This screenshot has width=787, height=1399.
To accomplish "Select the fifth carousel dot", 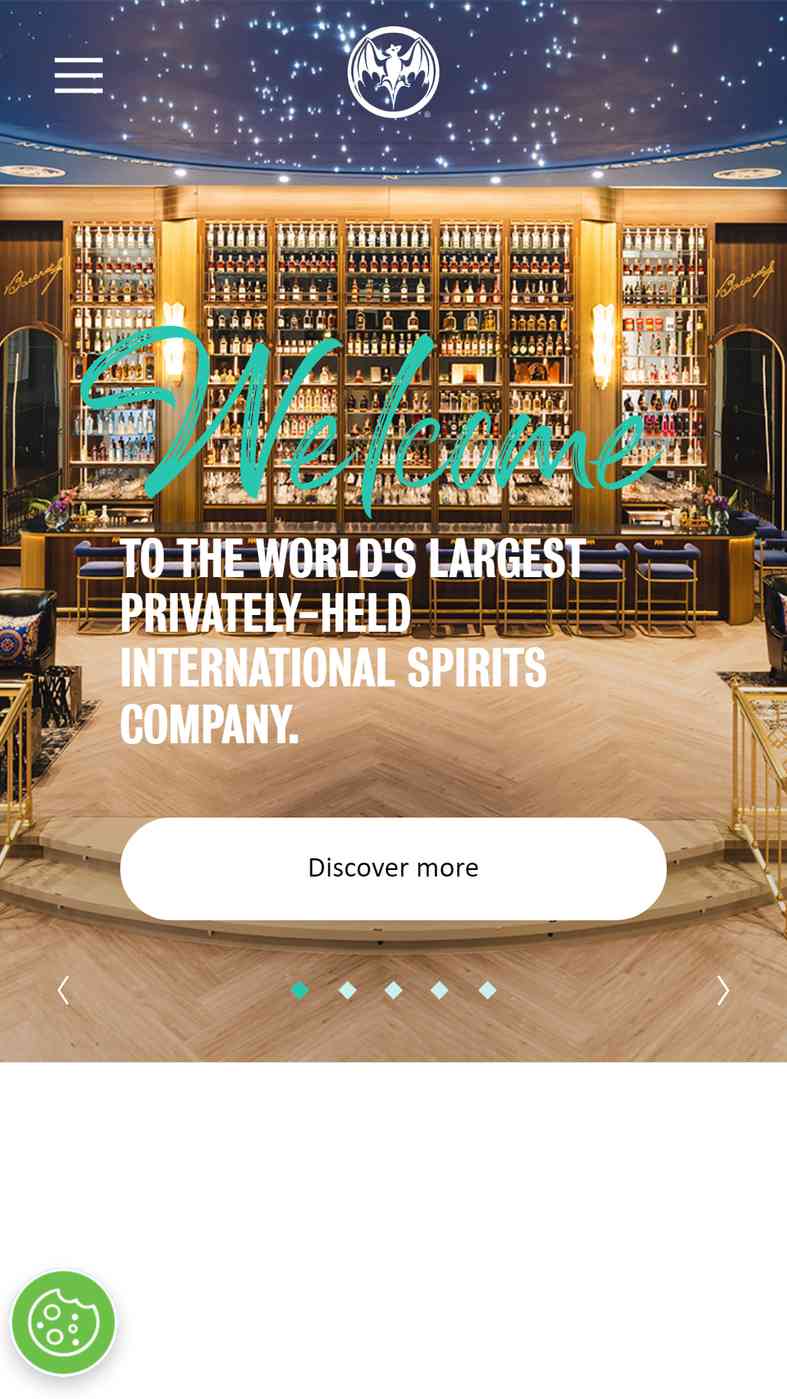I will [487, 990].
